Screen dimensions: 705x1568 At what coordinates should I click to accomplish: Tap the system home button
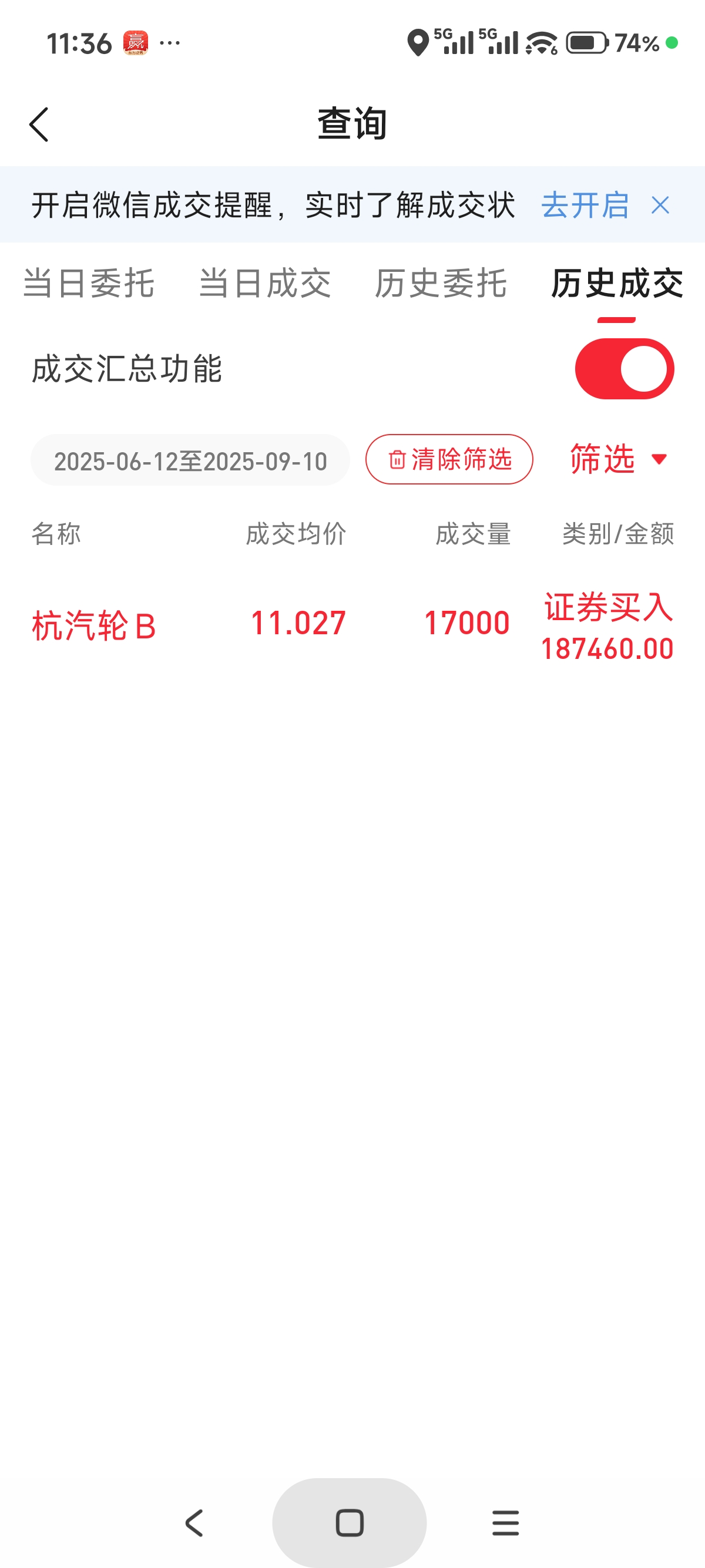350,1523
